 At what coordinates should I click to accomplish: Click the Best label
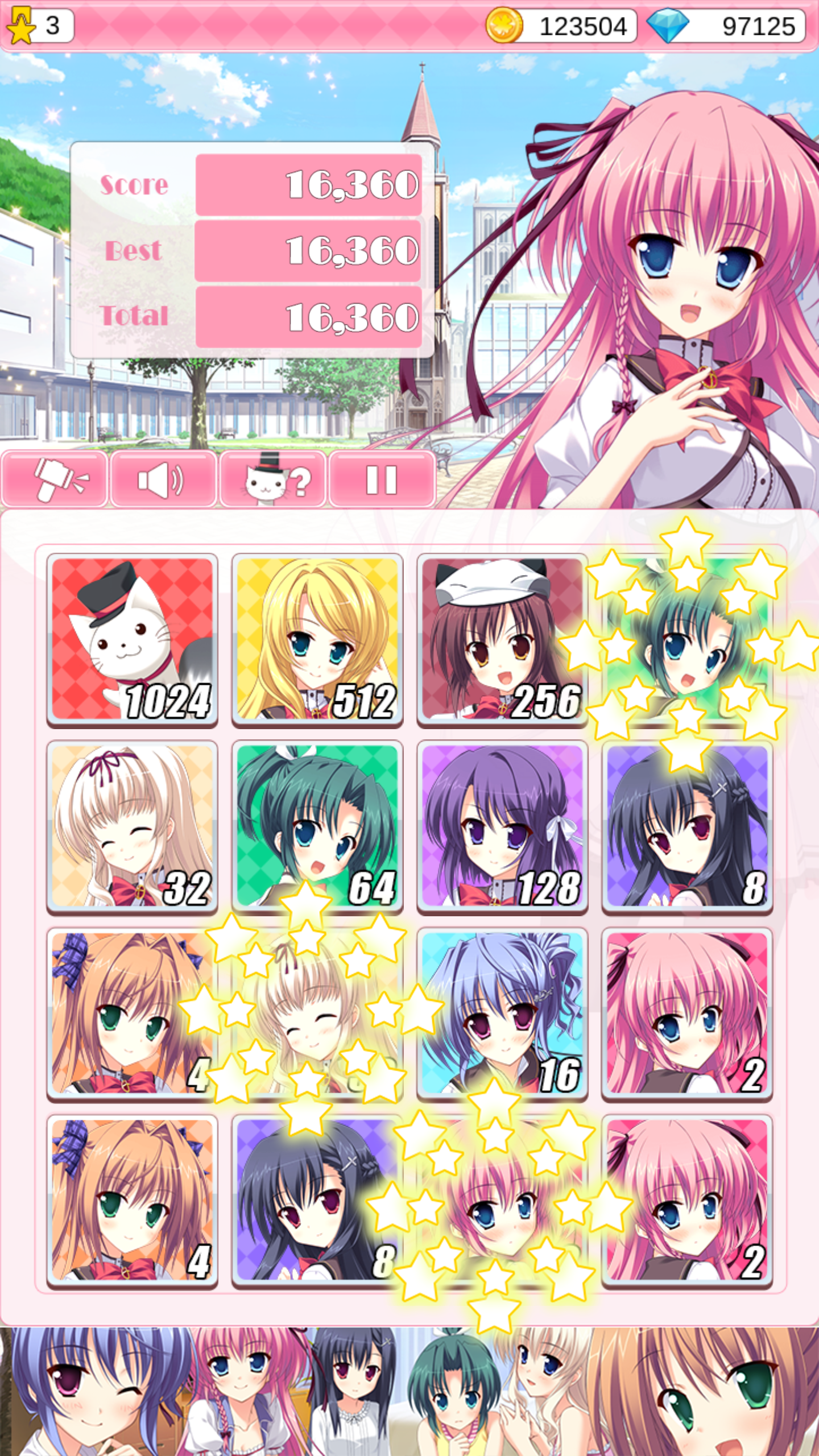click(135, 250)
